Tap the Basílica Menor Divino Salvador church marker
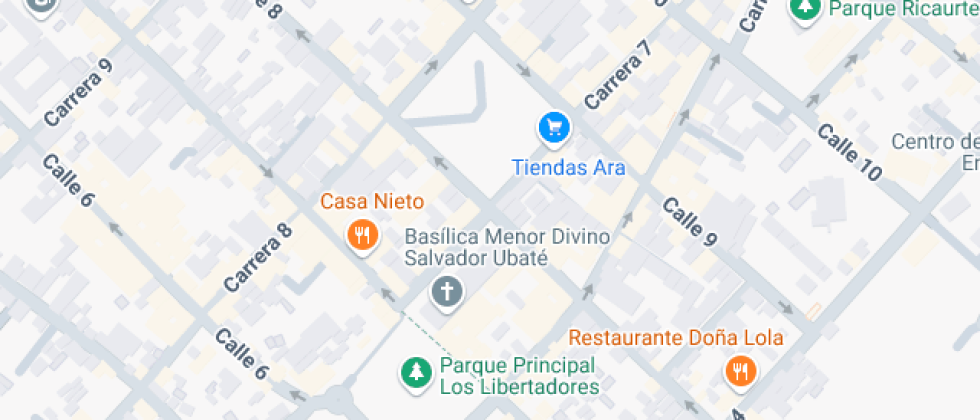Image resolution: width=980 pixels, height=420 pixels. (x=446, y=293)
